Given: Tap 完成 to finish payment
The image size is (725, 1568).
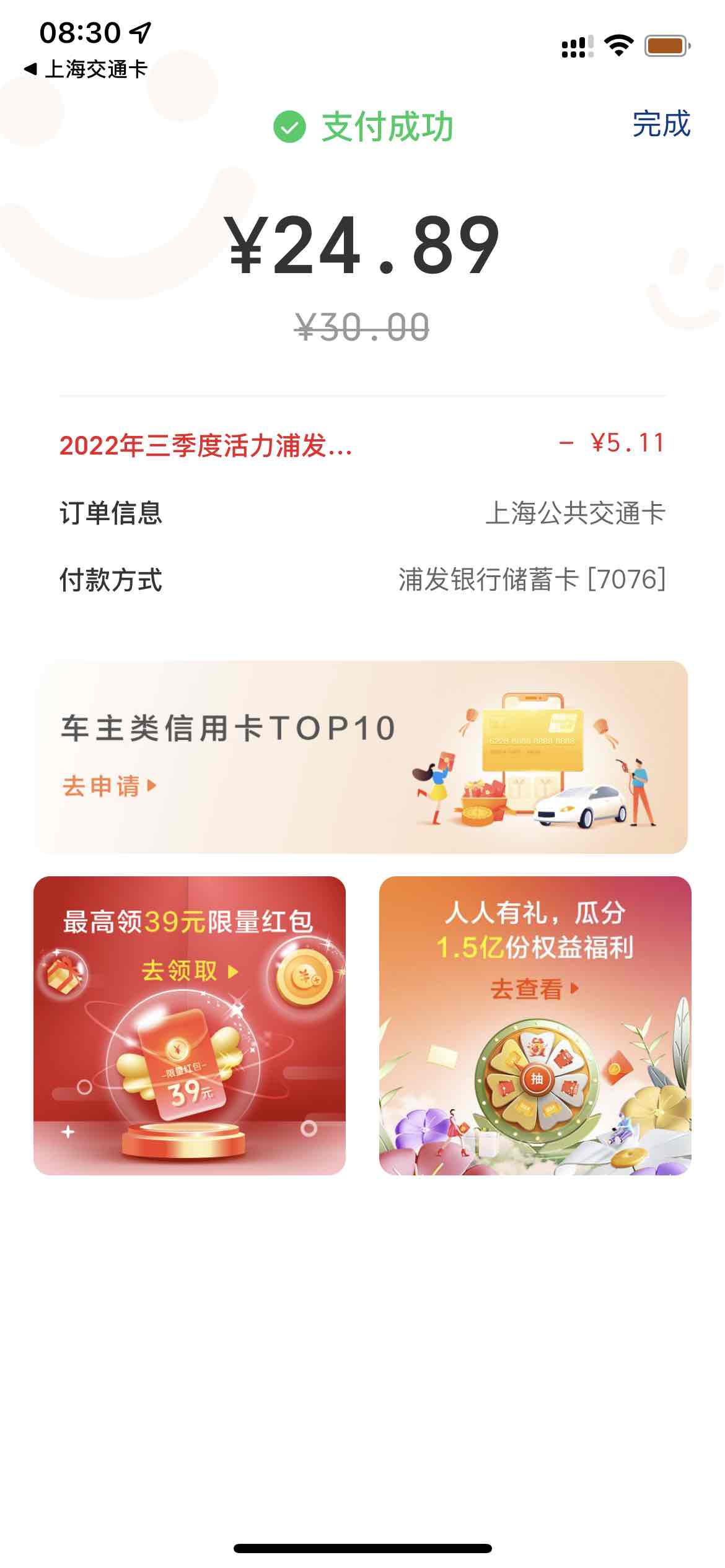Looking at the screenshot, I should pos(661,124).
